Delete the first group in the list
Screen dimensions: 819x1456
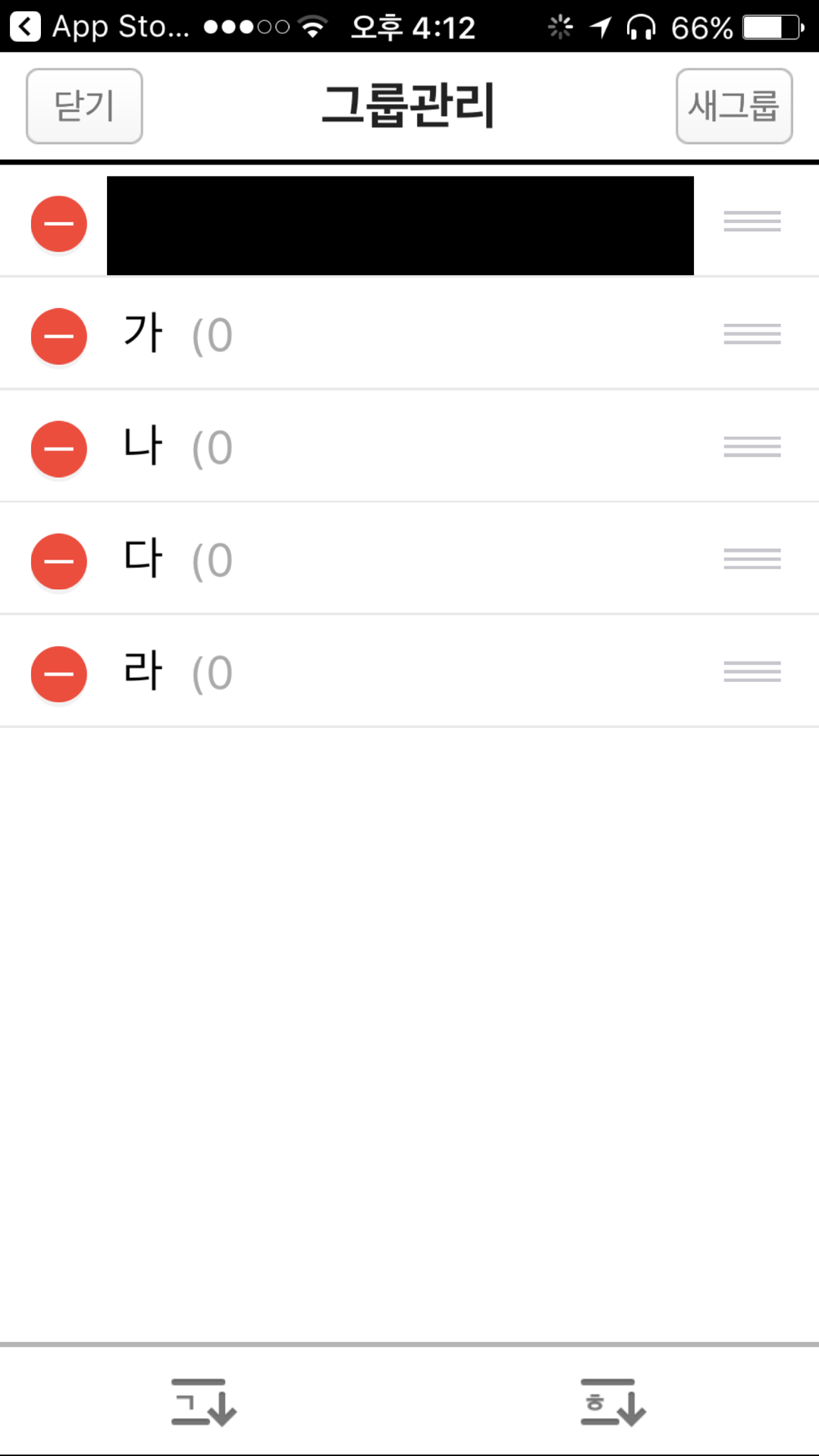[x=58, y=224]
